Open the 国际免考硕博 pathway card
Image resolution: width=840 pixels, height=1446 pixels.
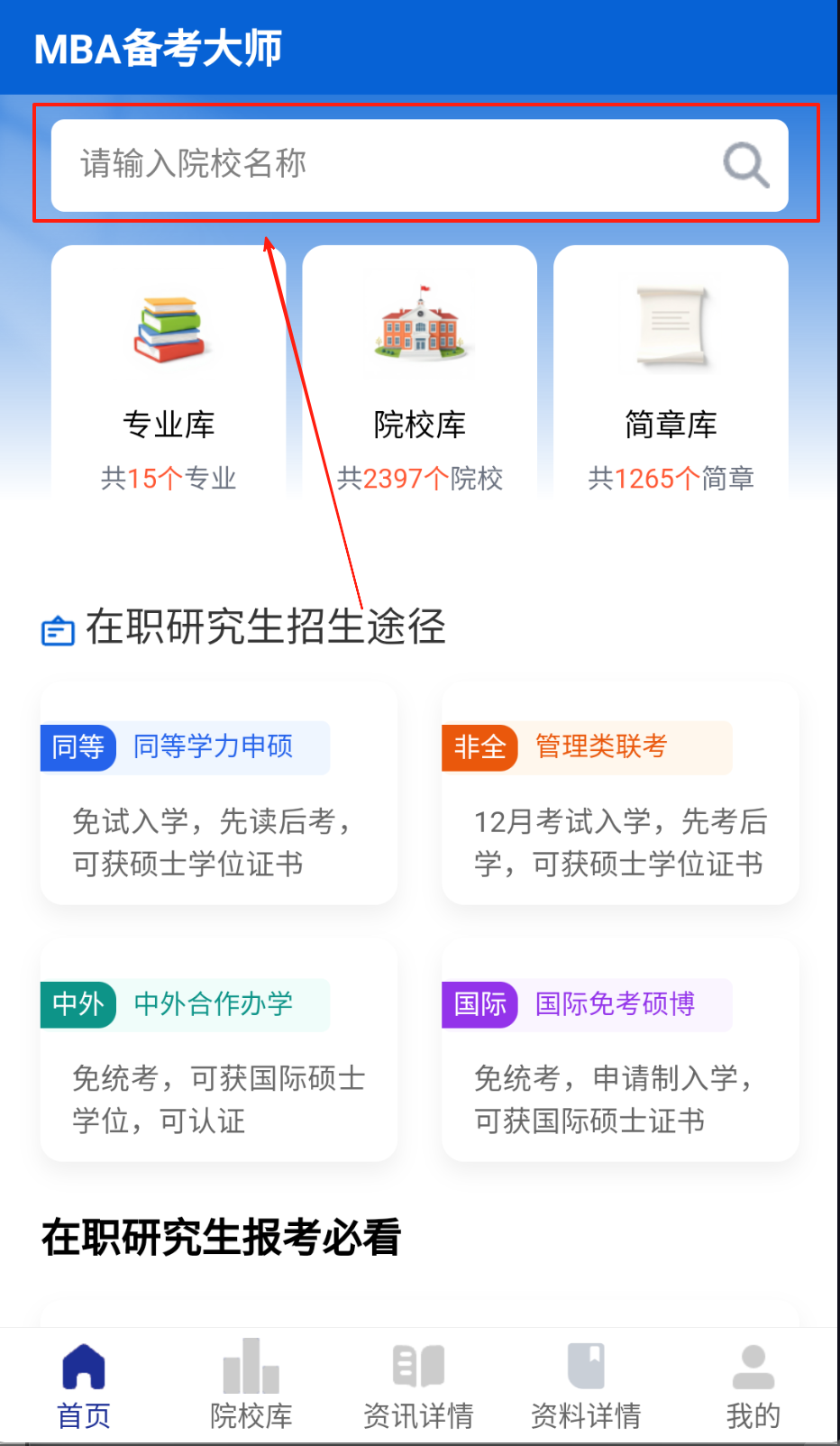[620, 1052]
